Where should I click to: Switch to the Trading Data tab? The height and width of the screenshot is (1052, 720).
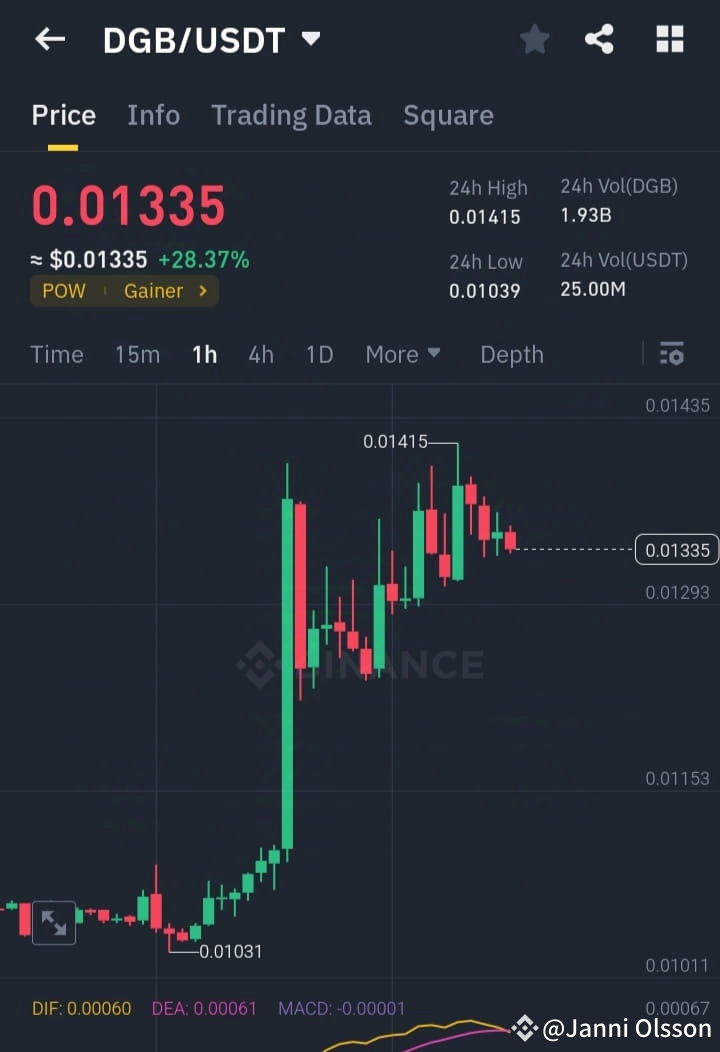tap(291, 115)
